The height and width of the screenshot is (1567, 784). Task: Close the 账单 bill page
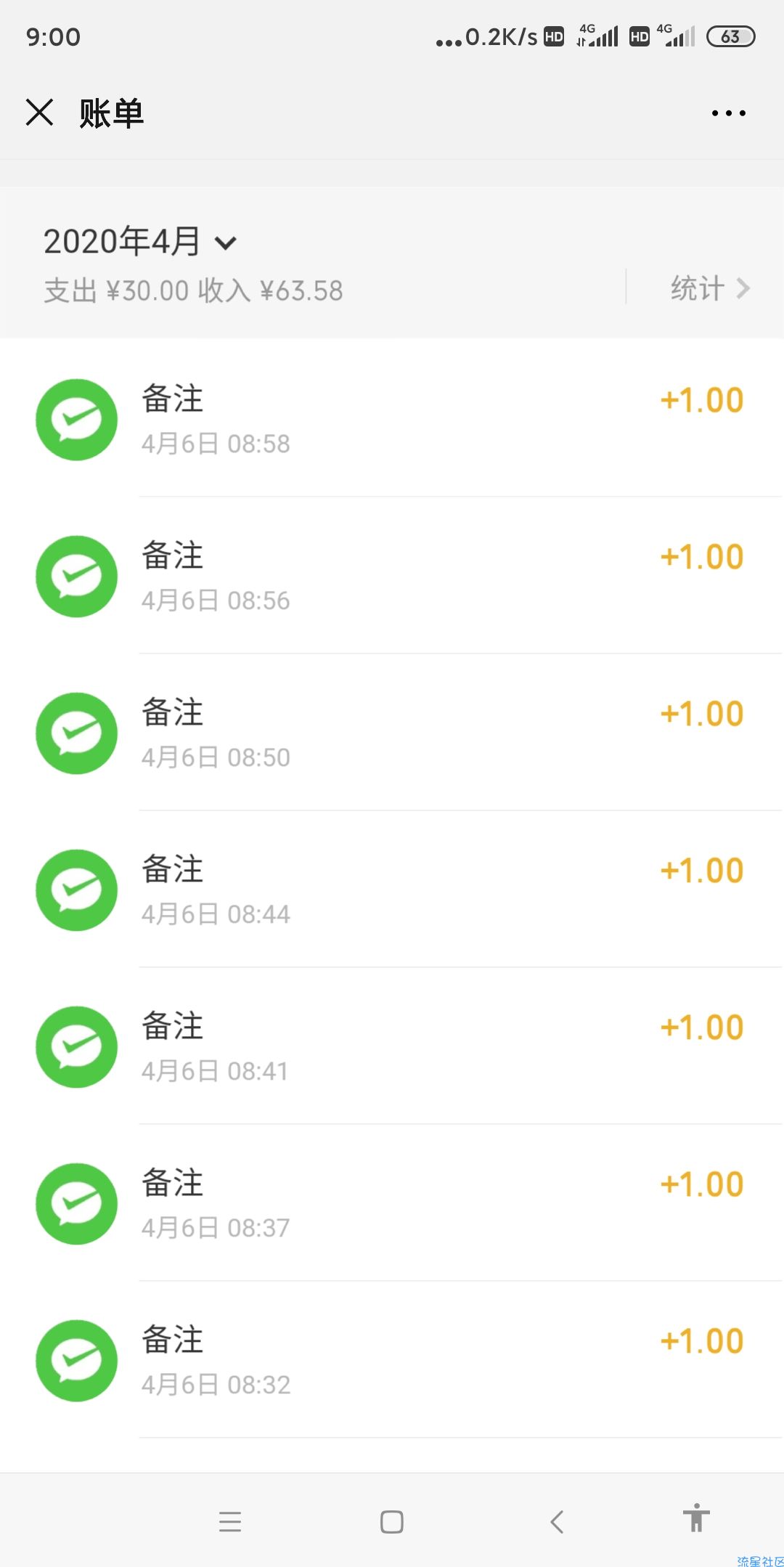coord(39,113)
